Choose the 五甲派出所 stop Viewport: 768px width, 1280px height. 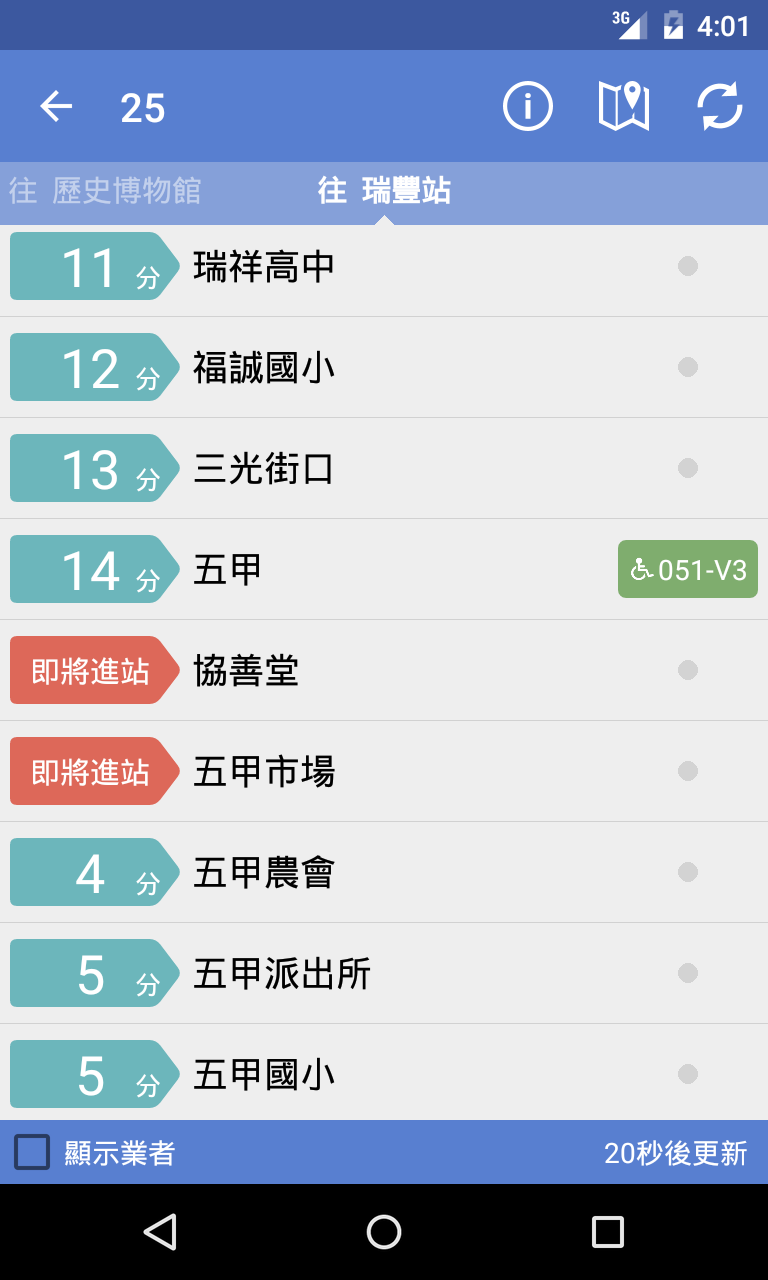(384, 973)
